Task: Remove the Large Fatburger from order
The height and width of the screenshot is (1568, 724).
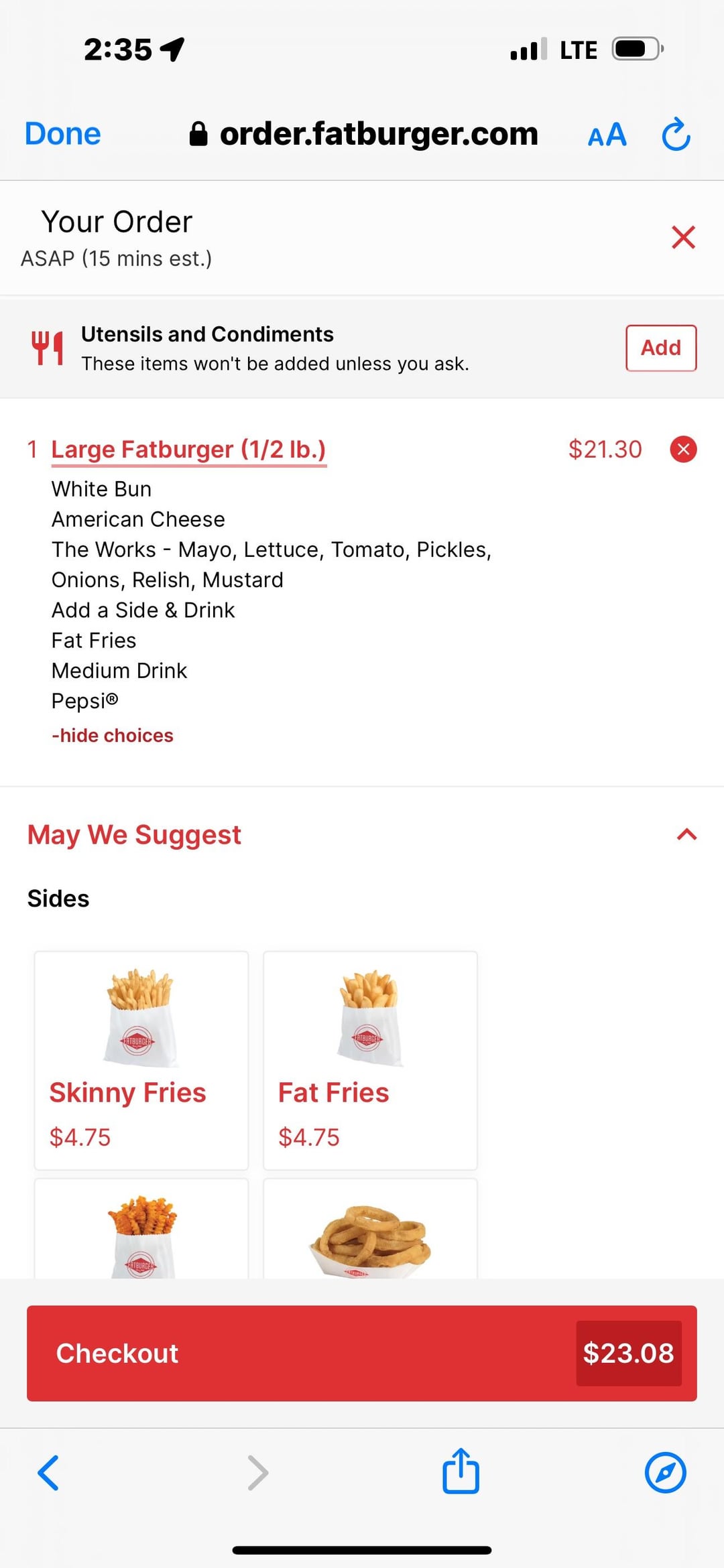Action: click(683, 450)
